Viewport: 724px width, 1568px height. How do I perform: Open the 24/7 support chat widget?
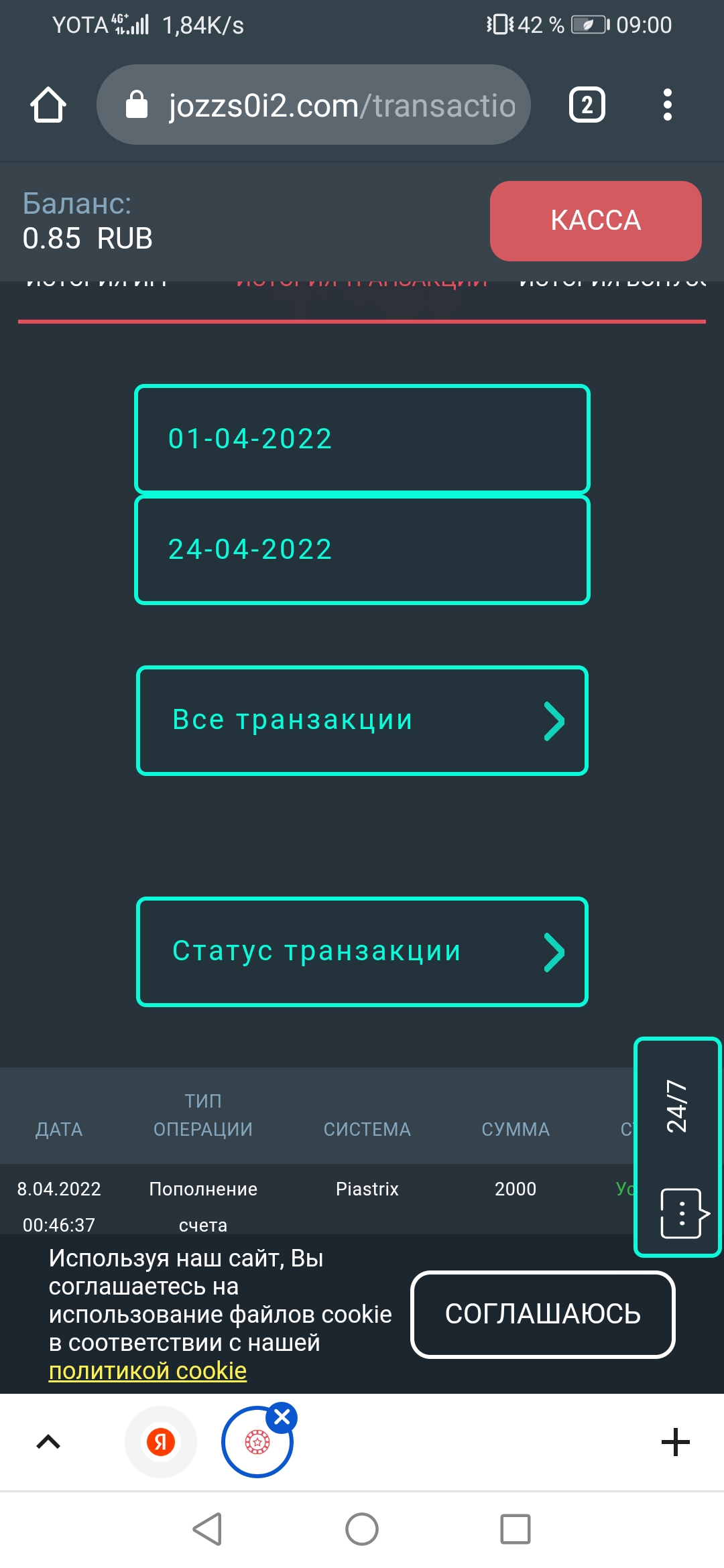[x=677, y=1147]
